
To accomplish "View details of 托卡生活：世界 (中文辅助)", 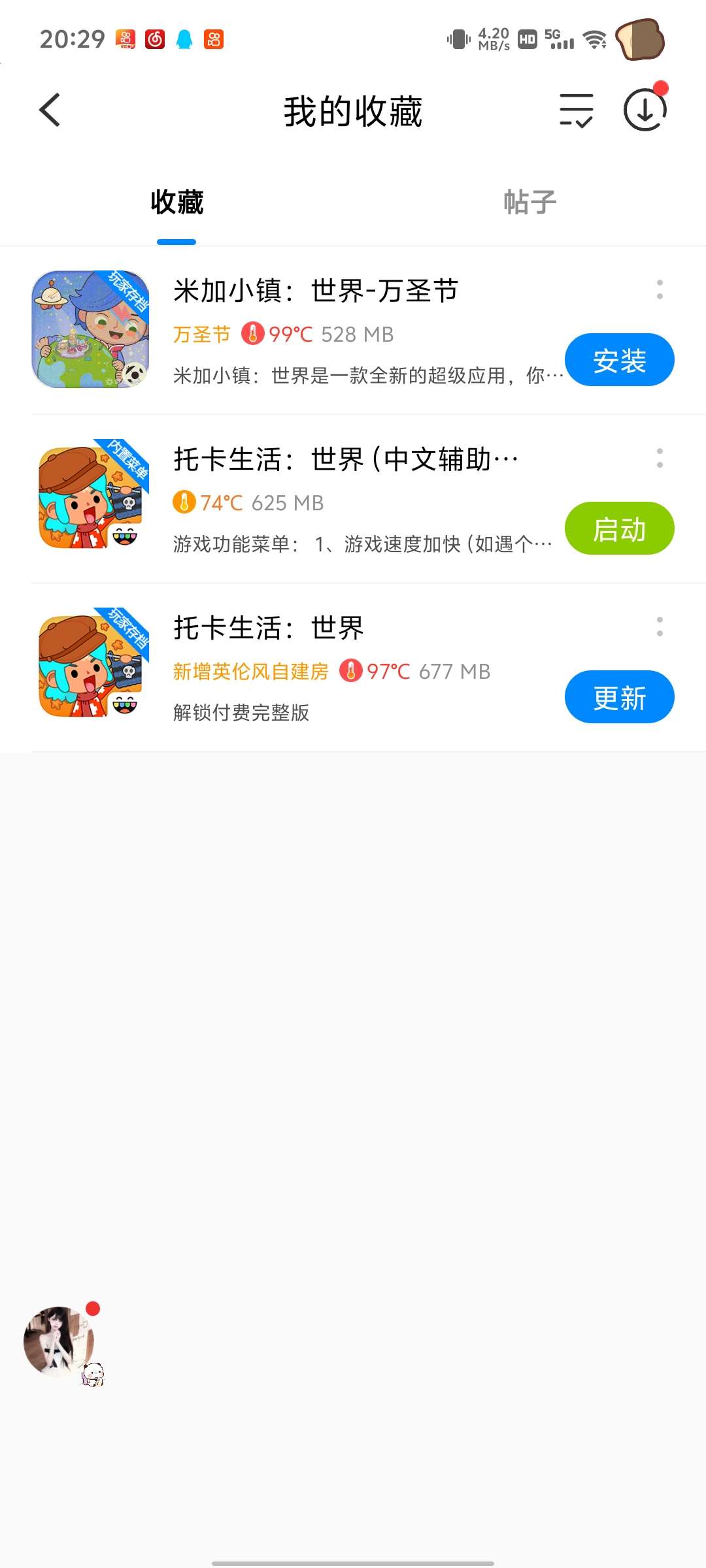I will click(x=346, y=460).
